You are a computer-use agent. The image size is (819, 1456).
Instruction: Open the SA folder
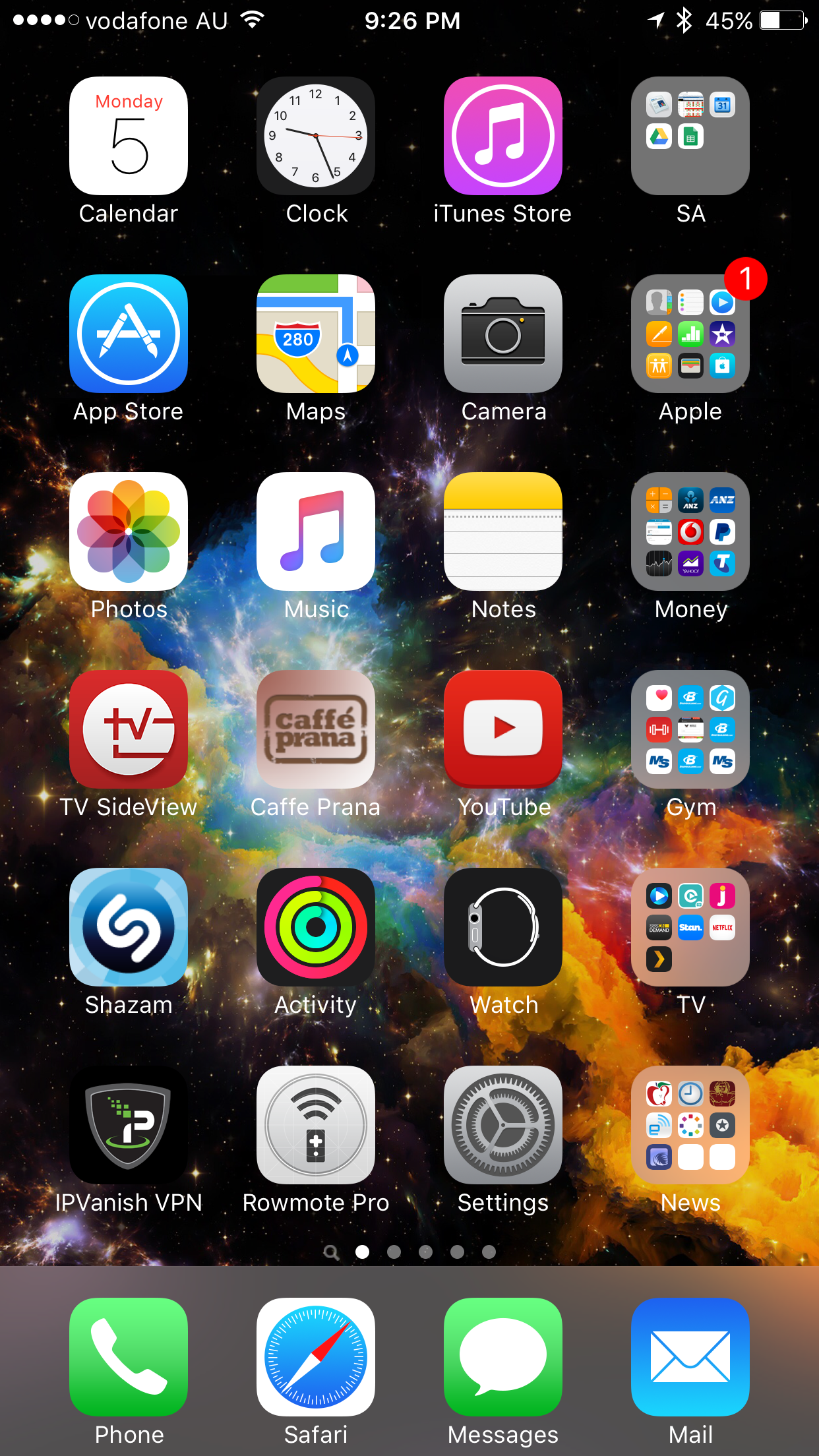(x=690, y=136)
